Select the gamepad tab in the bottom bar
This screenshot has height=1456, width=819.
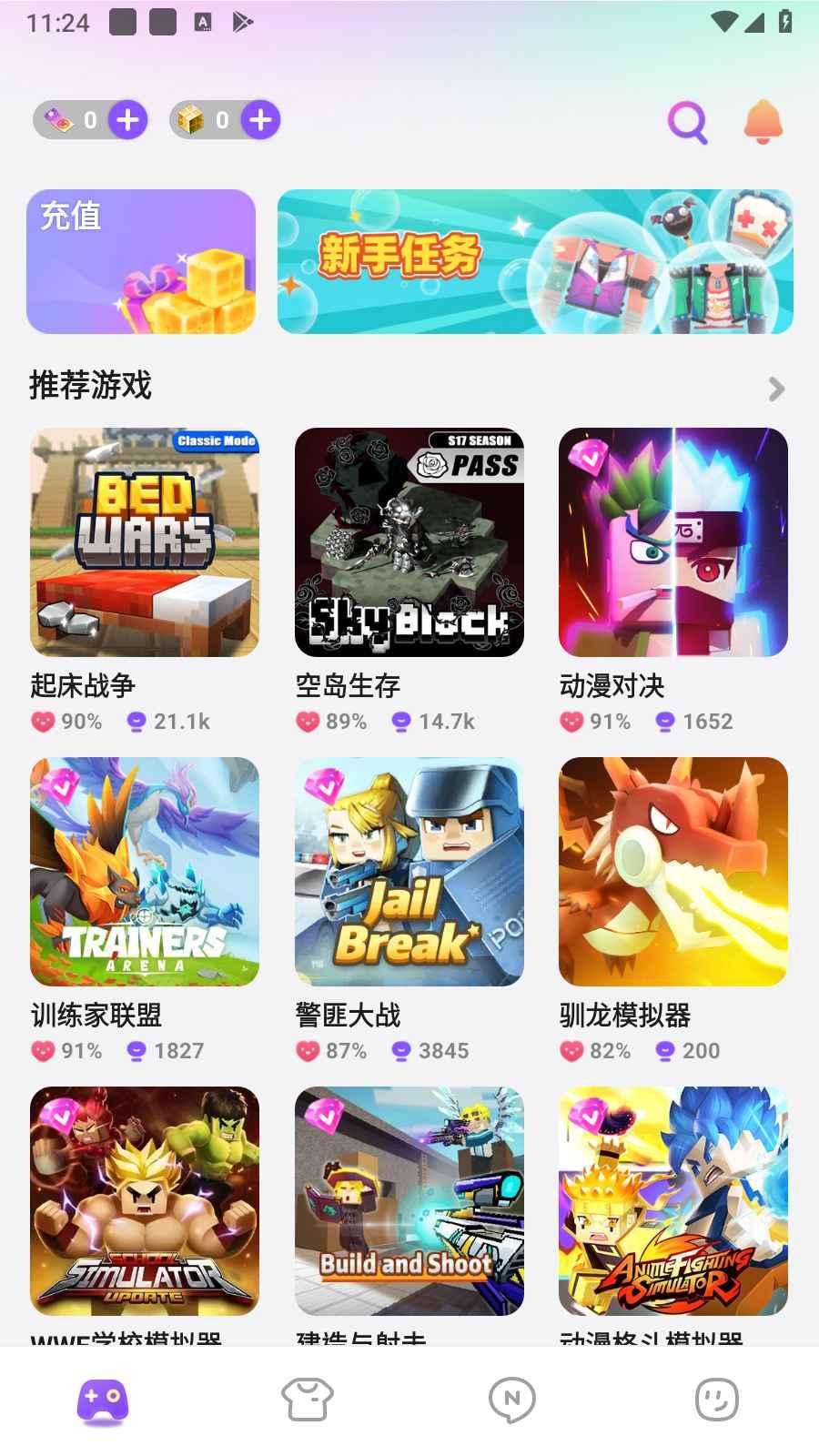coord(102,1401)
